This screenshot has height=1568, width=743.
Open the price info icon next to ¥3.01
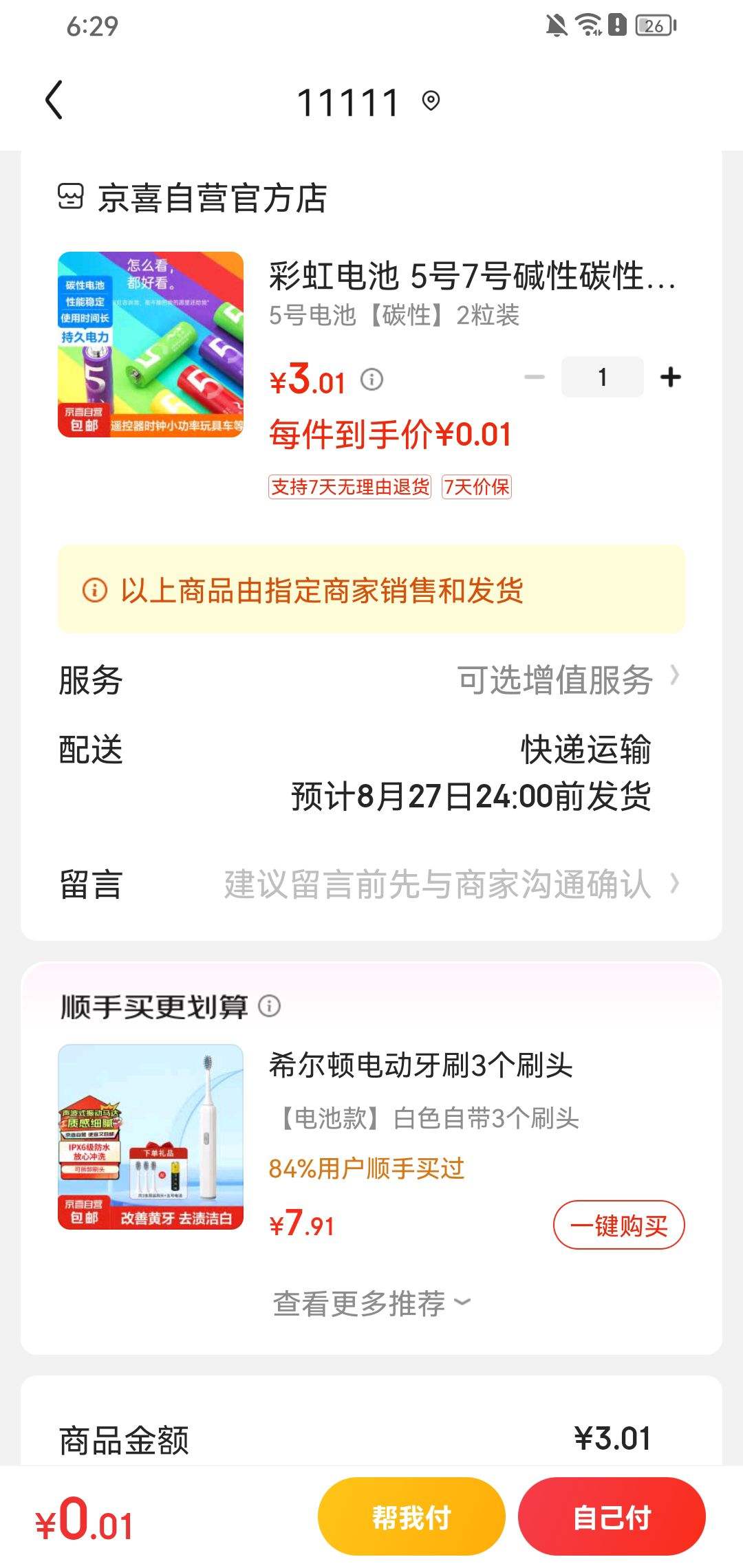pyautogui.click(x=371, y=379)
